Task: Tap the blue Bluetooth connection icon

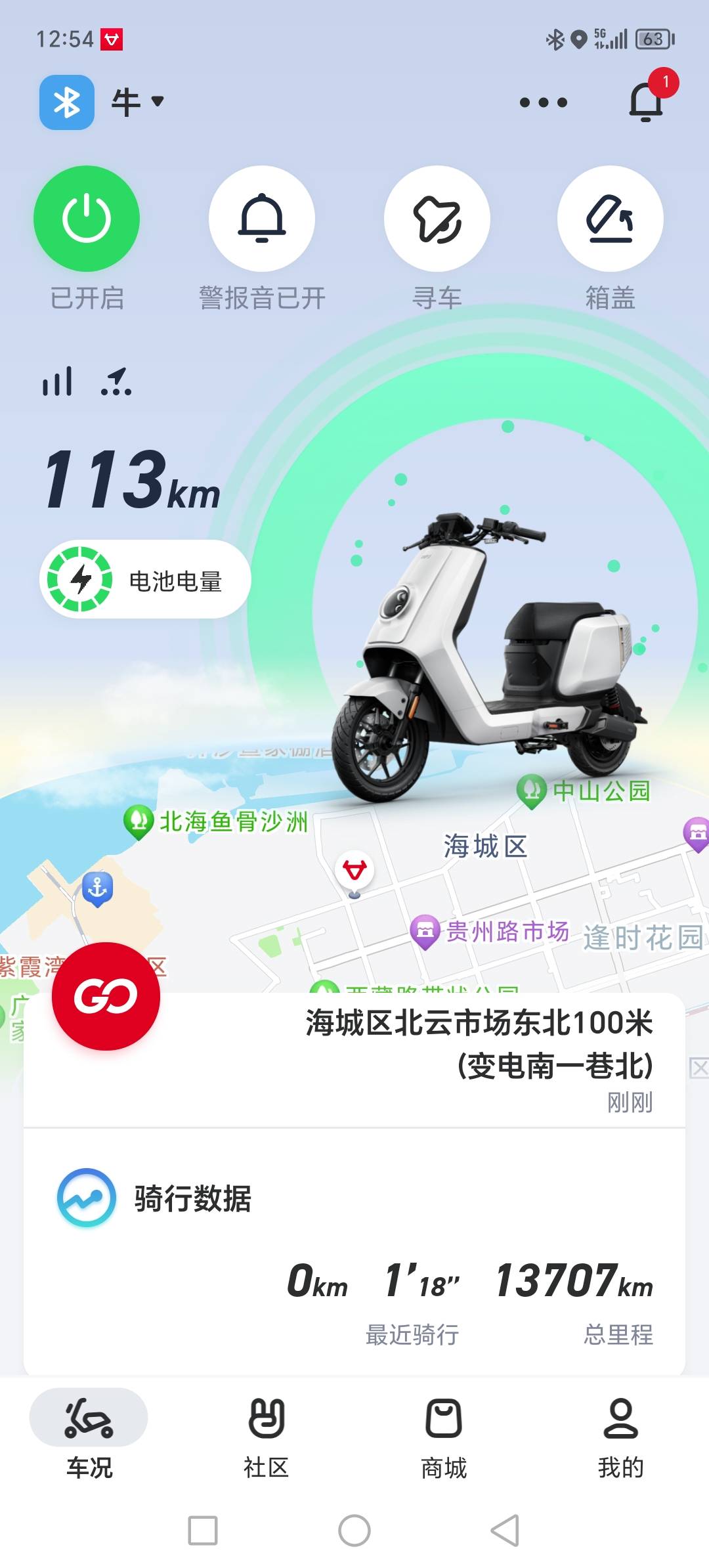Action: pyautogui.click(x=66, y=102)
